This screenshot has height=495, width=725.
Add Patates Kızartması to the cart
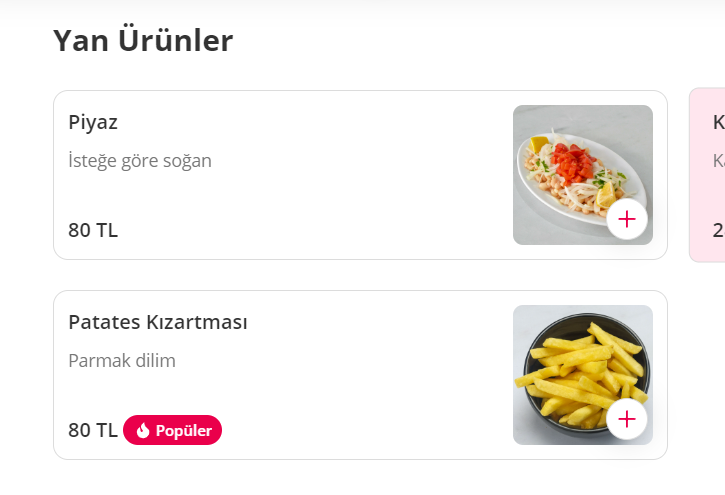(627, 419)
